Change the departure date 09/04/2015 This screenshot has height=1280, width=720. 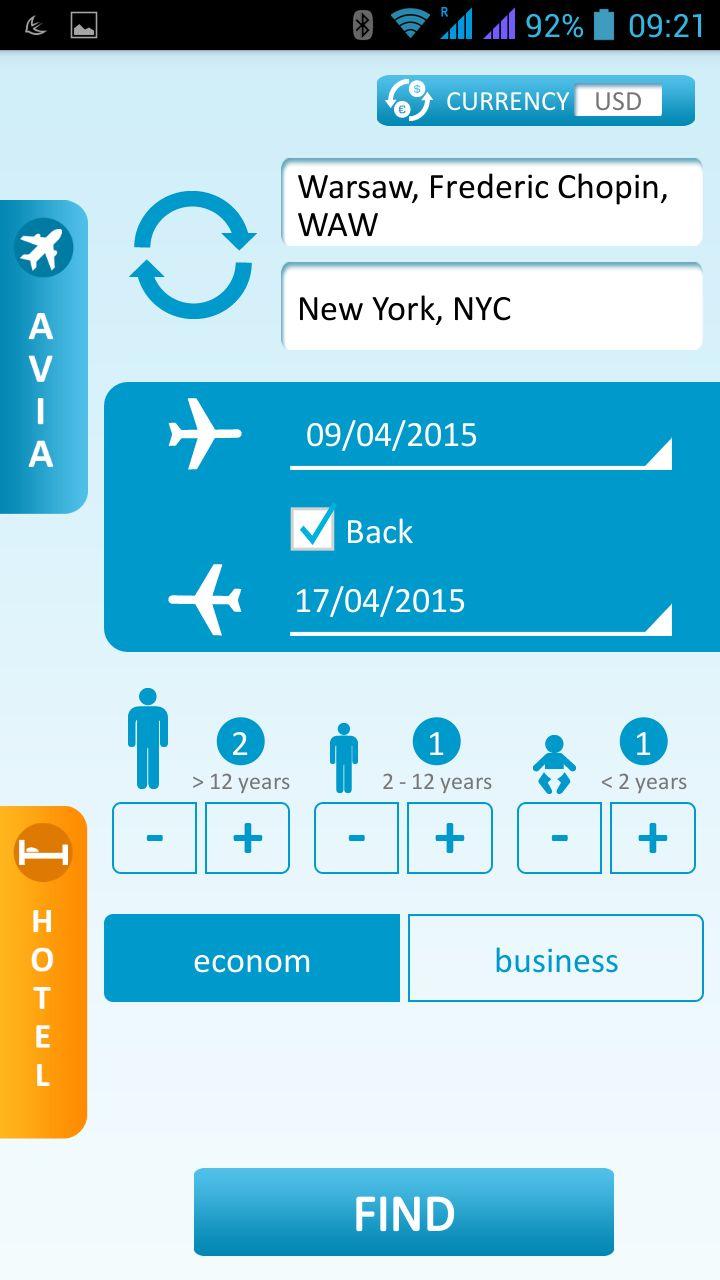(480, 437)
